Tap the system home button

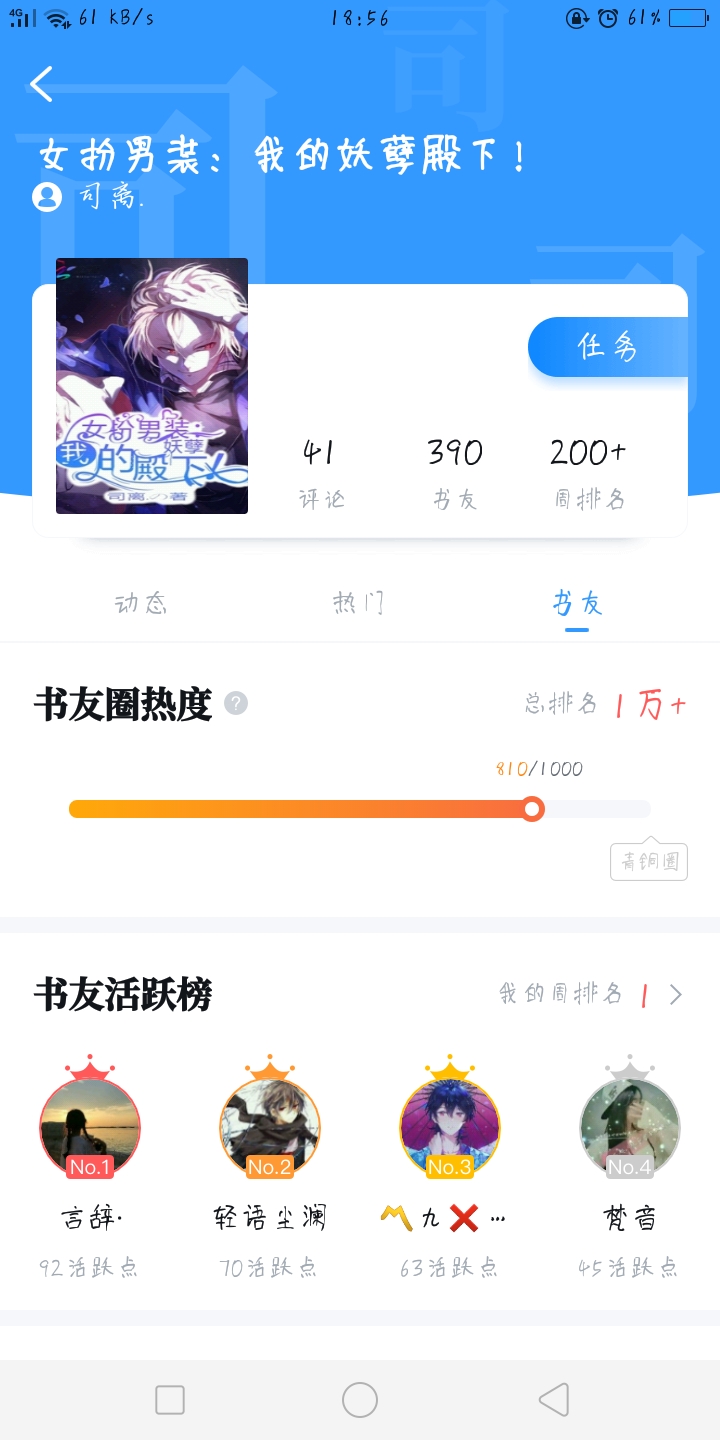point(360,1400)
